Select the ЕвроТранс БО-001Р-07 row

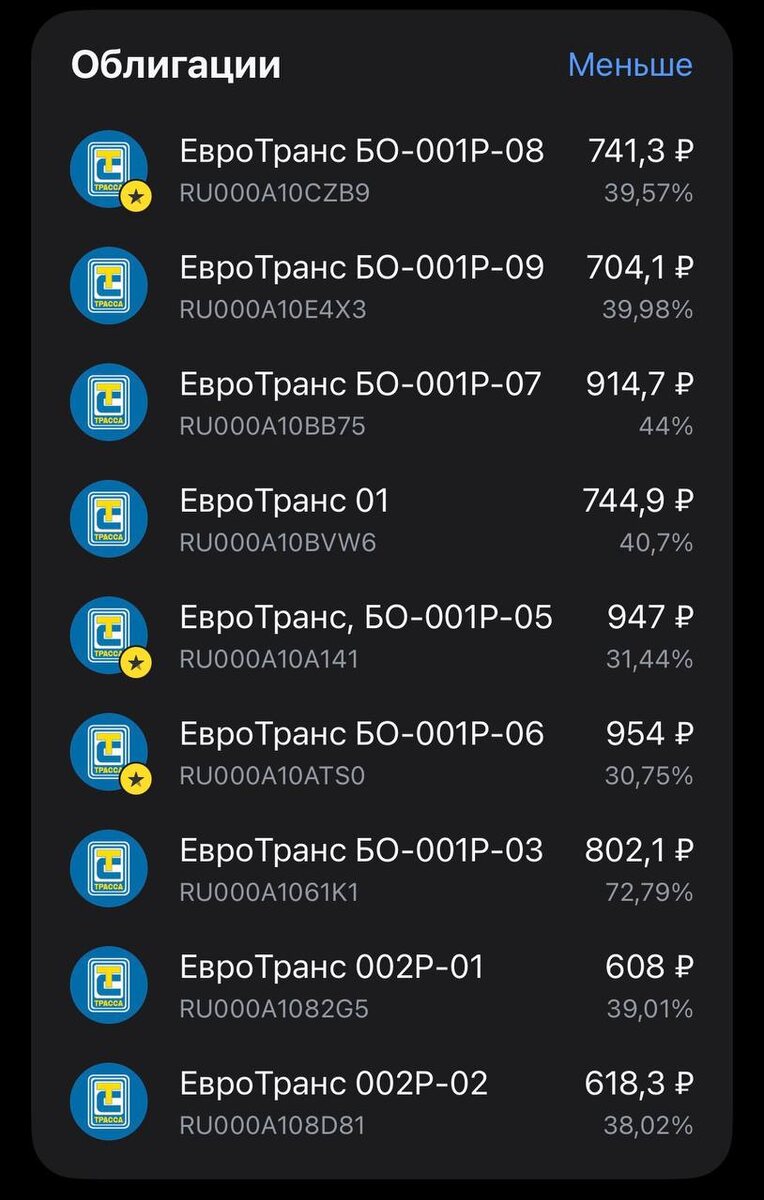pyautogui.click(x=382, y=402)
